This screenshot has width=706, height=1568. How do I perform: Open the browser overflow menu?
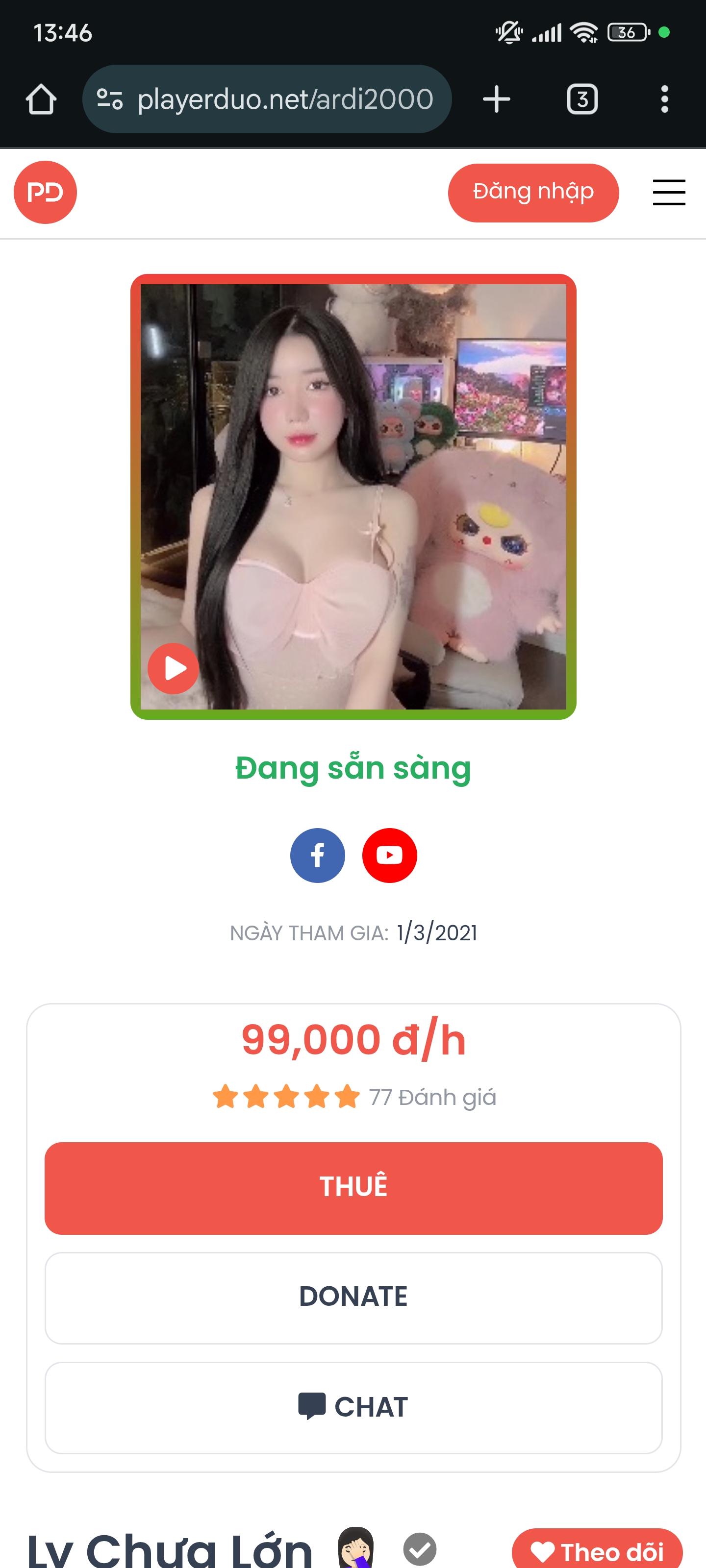tap(664, 99)
